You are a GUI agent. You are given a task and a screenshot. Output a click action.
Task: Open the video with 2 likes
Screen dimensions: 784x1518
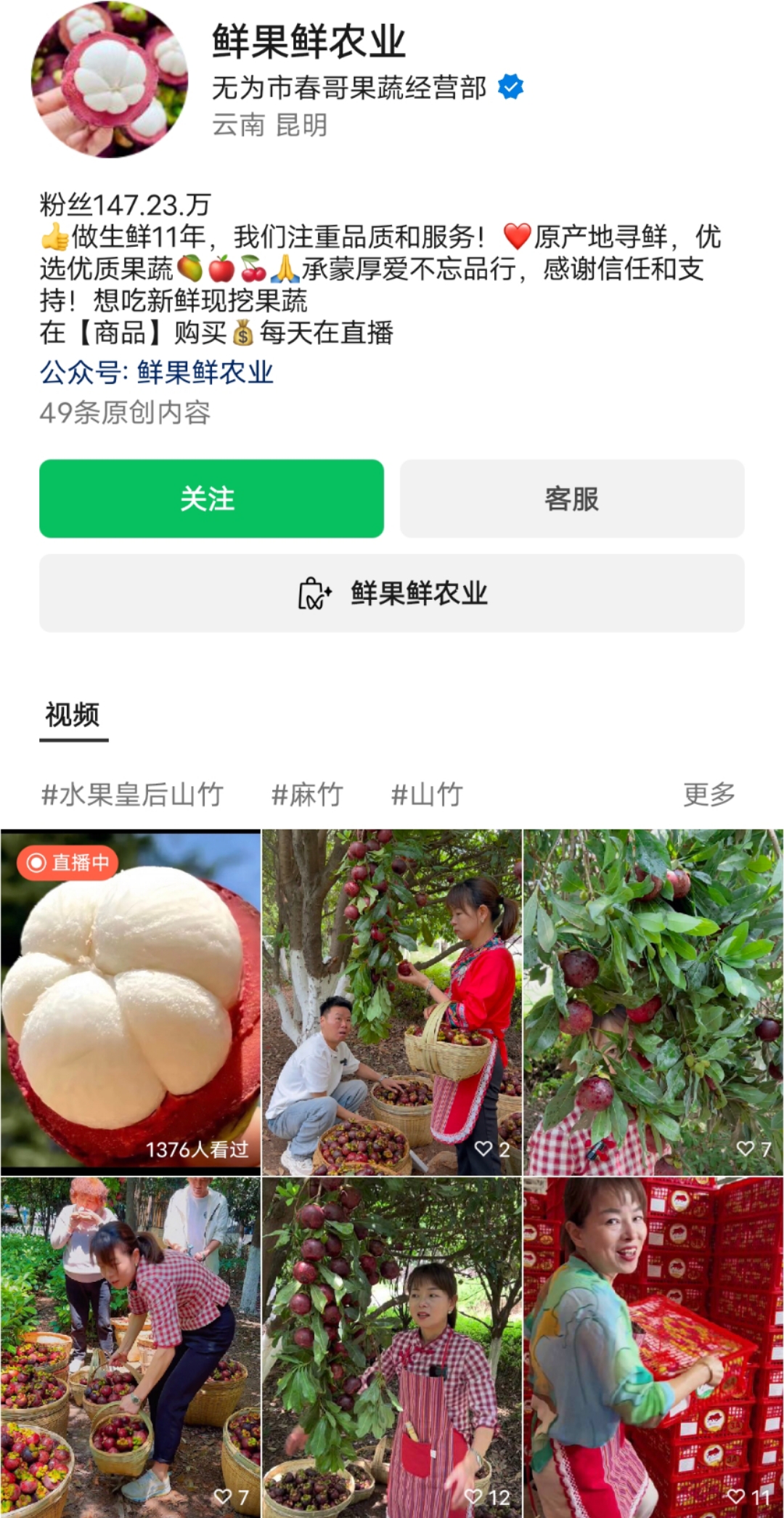[x=392, y=1002]
